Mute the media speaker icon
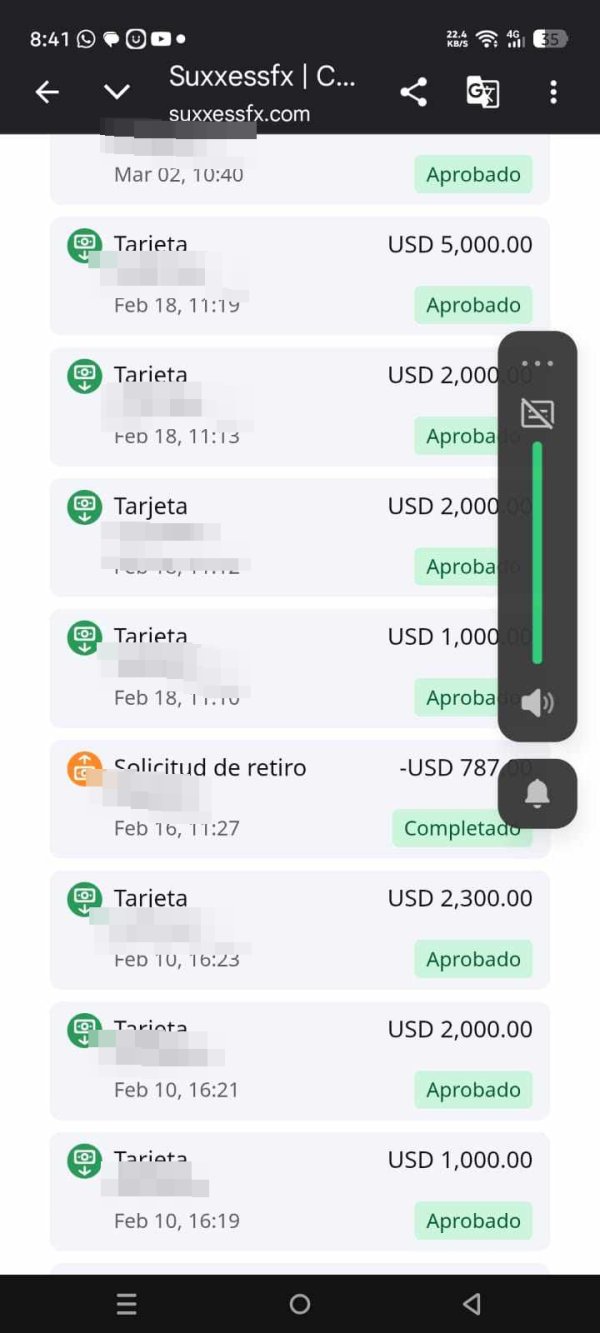Image resolution: width=600 pixels, height=1333 pixels. (537, 703)
